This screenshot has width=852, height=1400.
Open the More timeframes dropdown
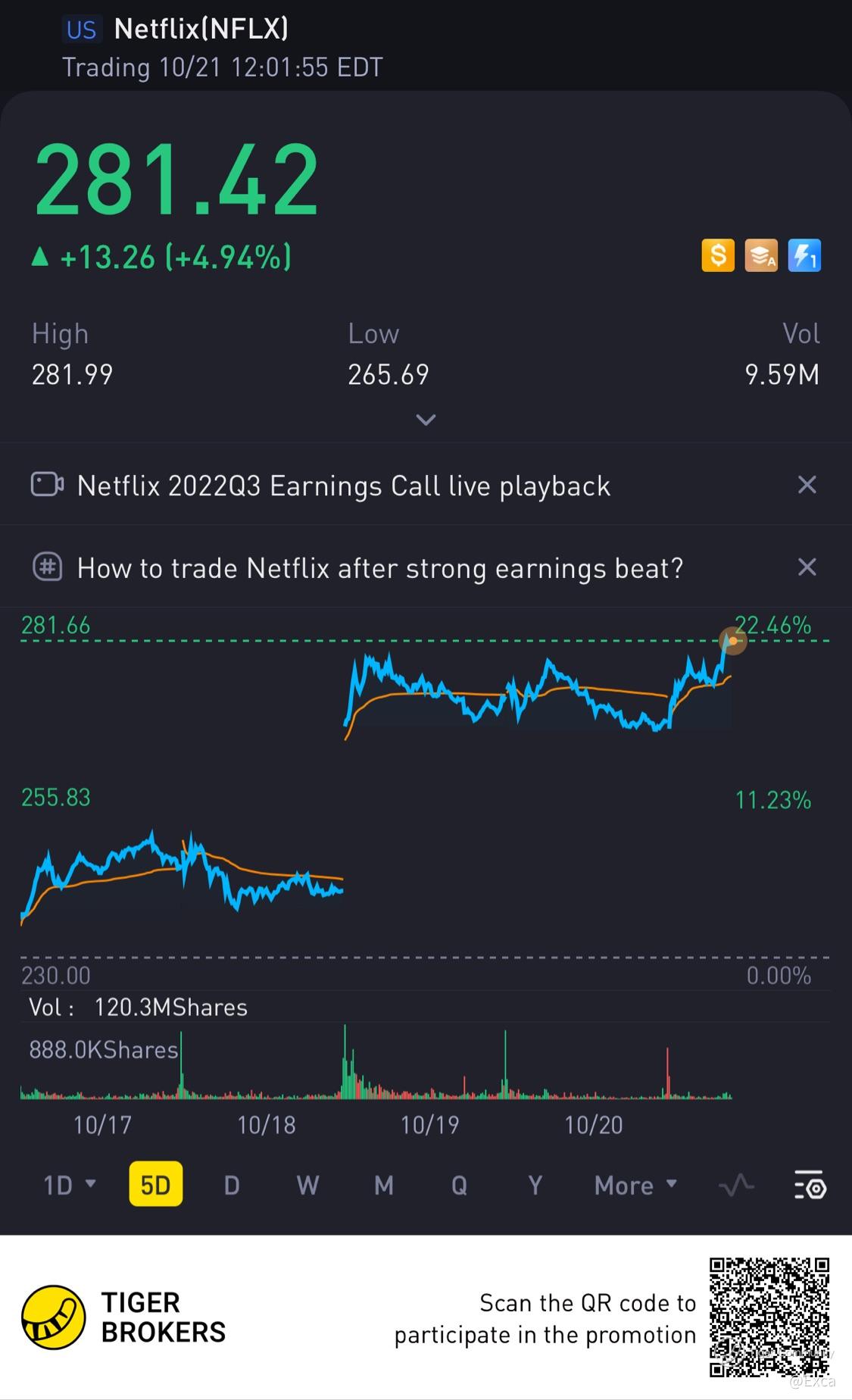click(635, 1185)
